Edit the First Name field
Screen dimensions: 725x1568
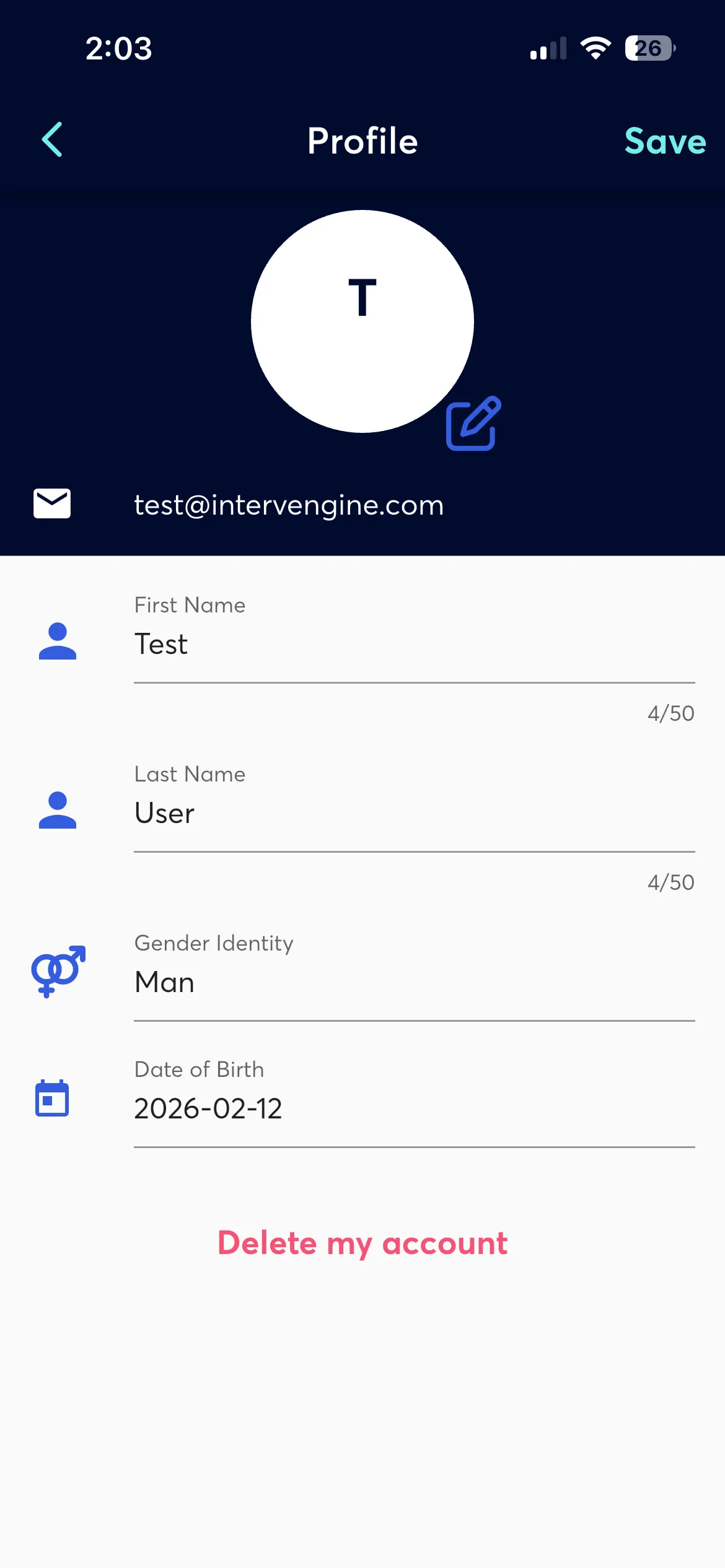coord(414,645)
